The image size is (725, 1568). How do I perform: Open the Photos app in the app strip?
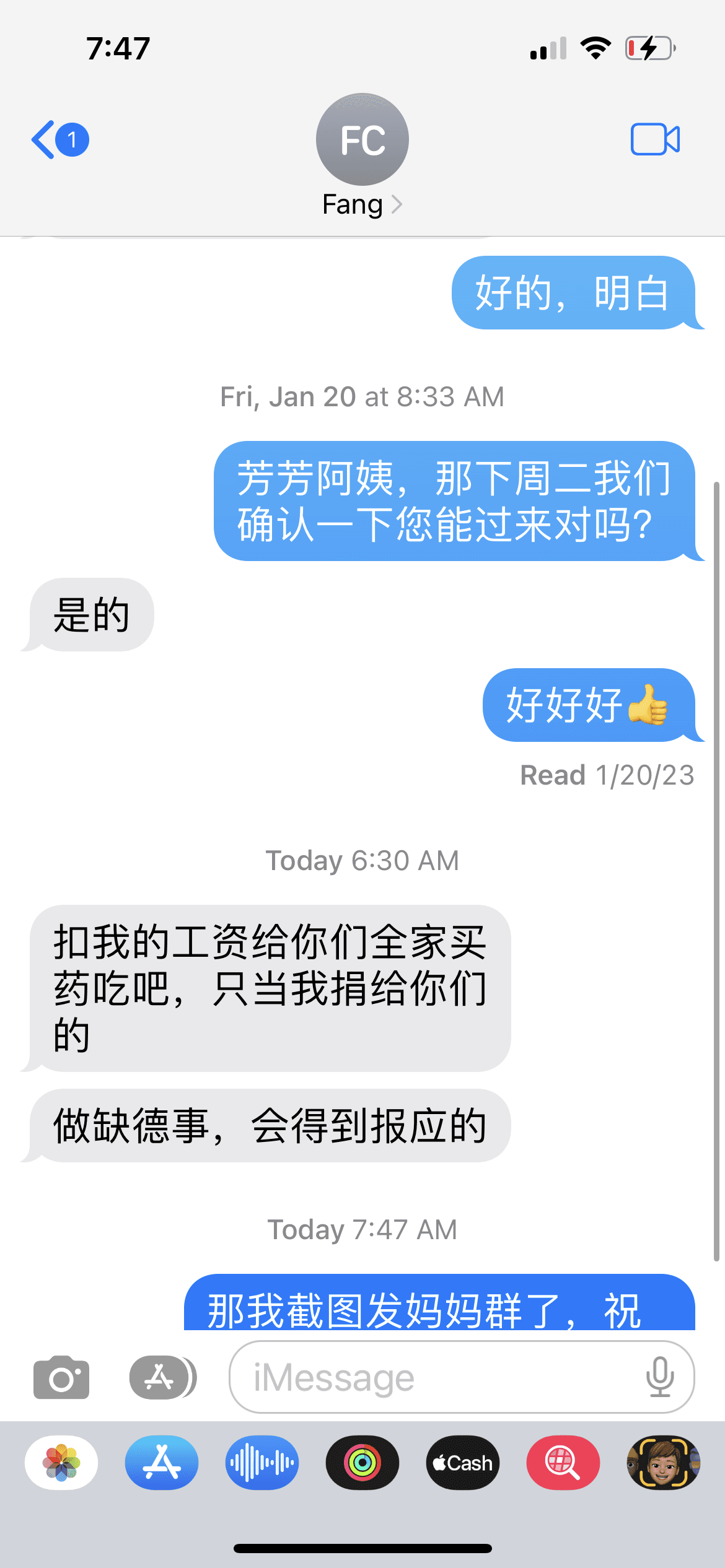click(x=61, y=1463)
